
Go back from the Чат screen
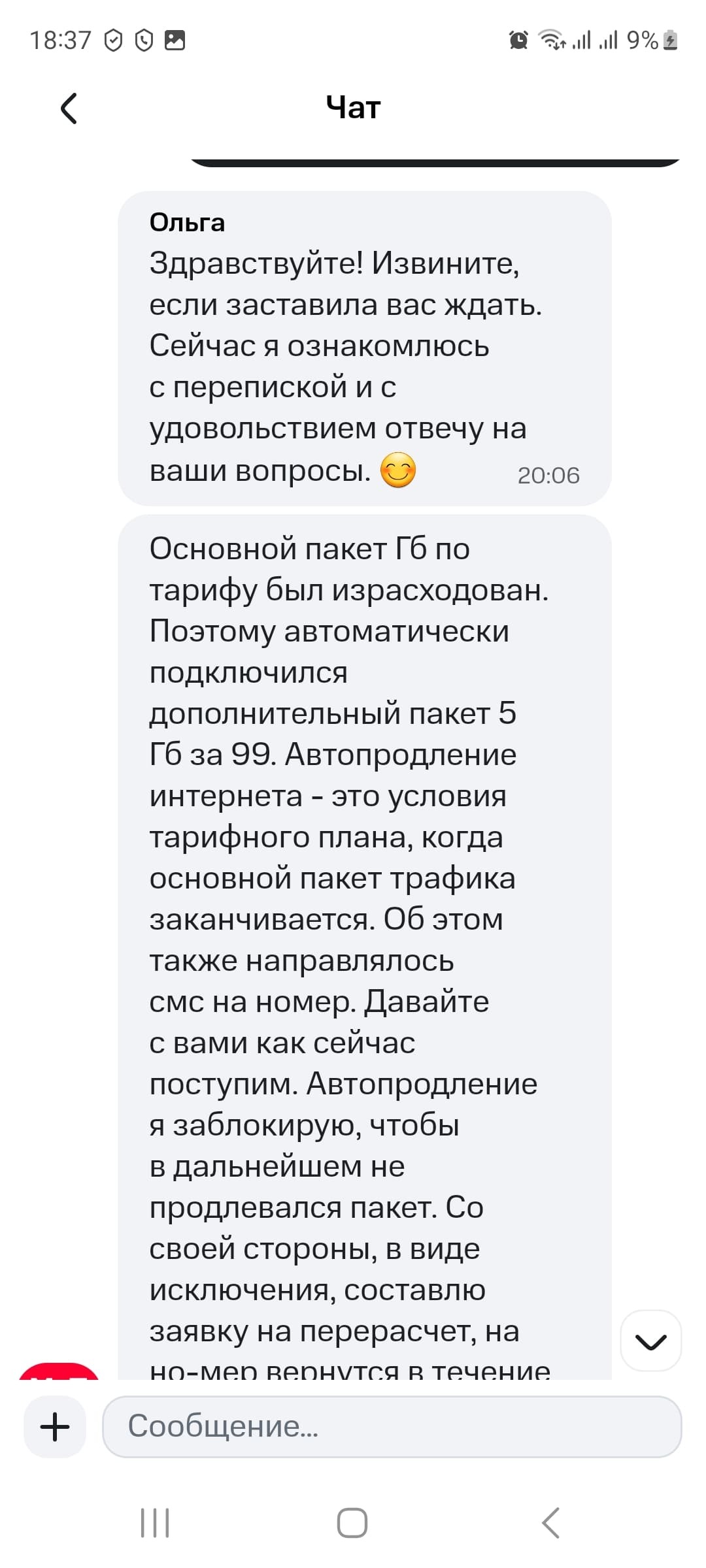click(x=69, y=108)
